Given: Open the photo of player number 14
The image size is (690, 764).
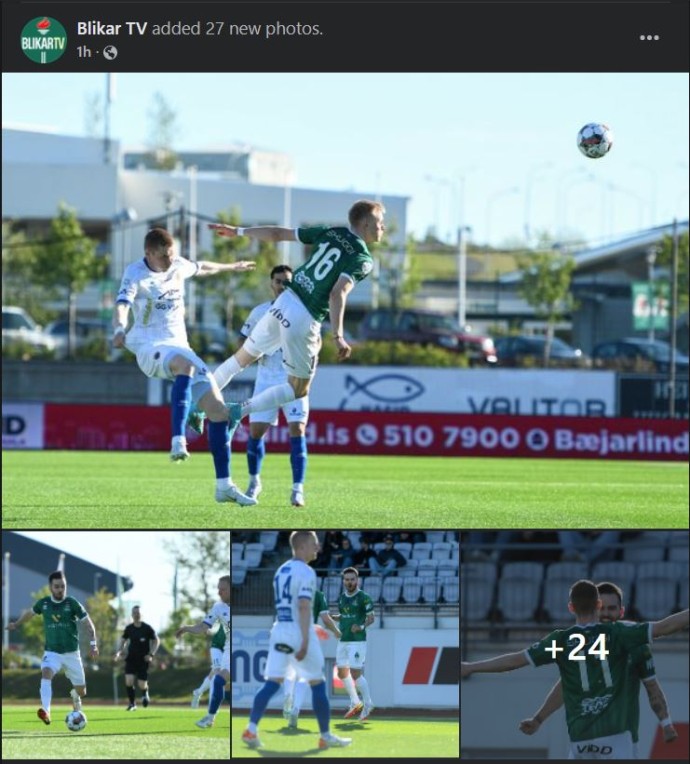Looking at the screenshot, I should click(345, 645).
